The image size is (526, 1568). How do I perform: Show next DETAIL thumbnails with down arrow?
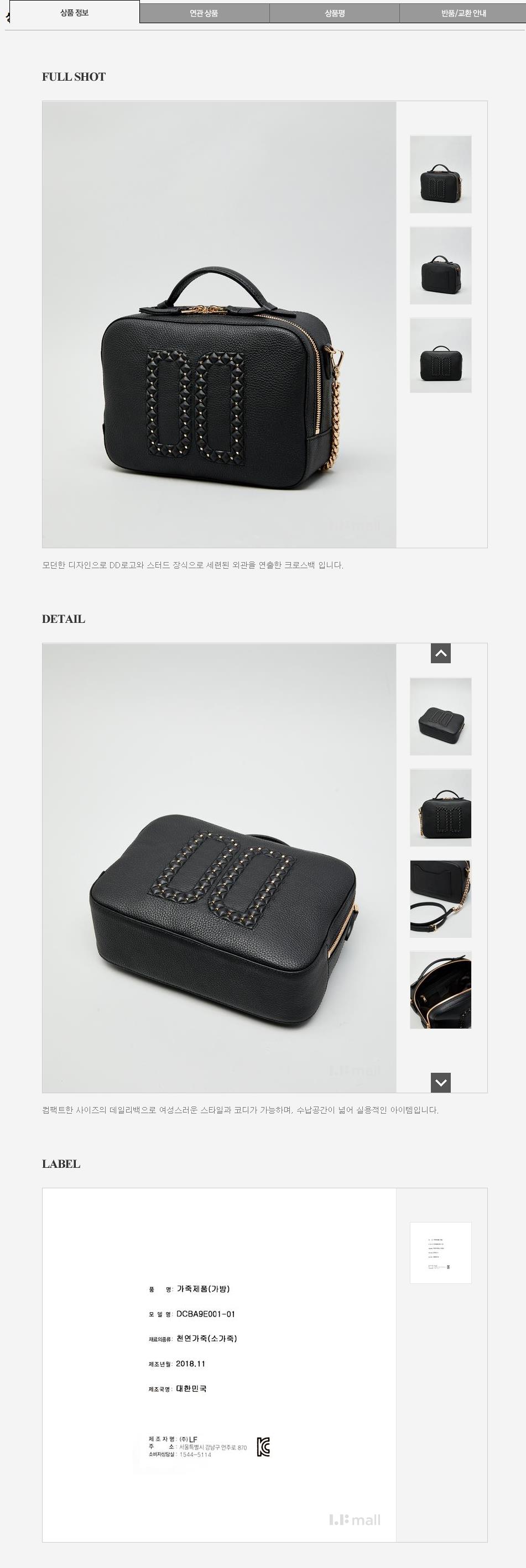tap(440, 1082)
